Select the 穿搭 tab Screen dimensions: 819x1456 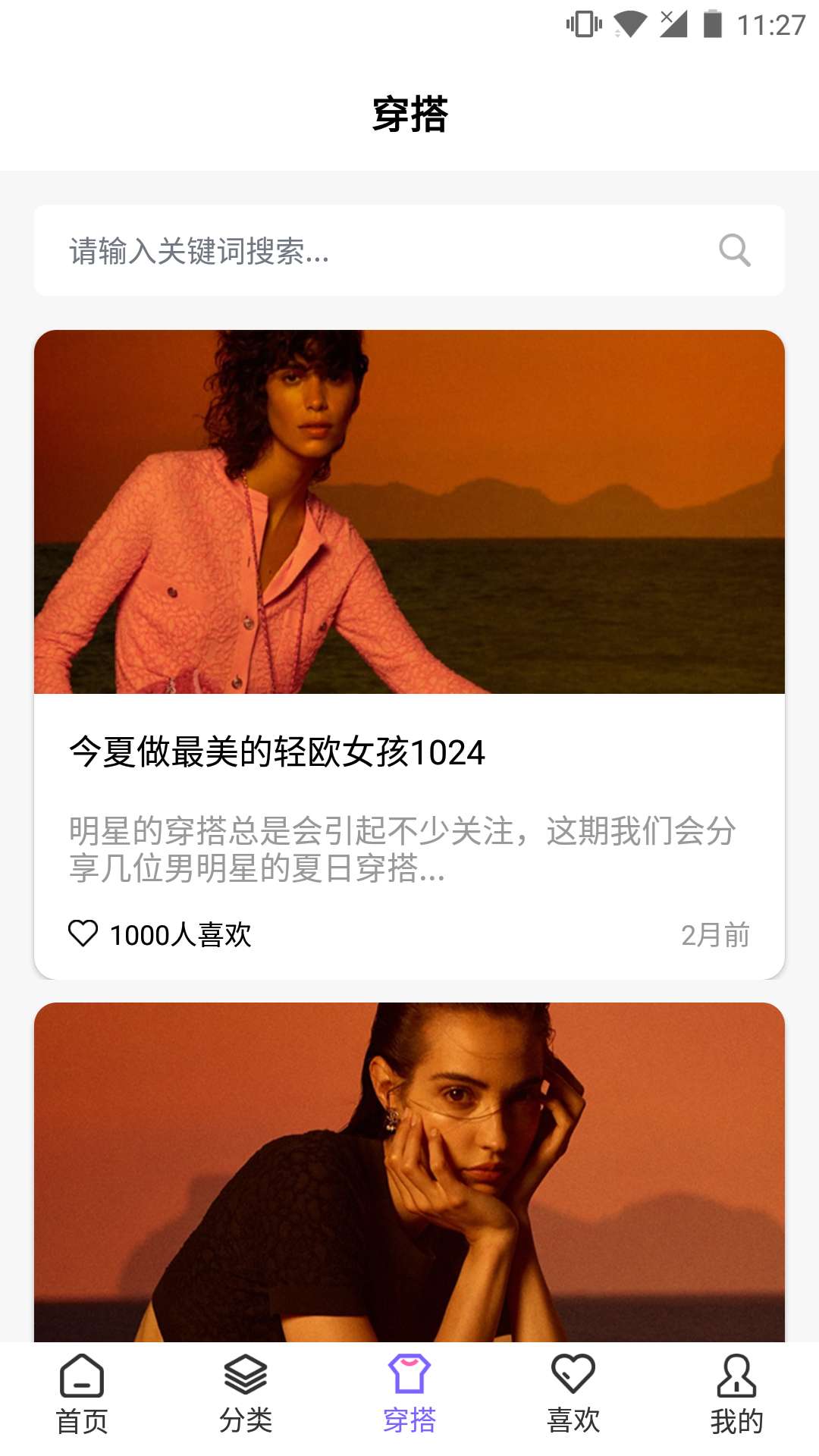click(x=409, y=1394)
